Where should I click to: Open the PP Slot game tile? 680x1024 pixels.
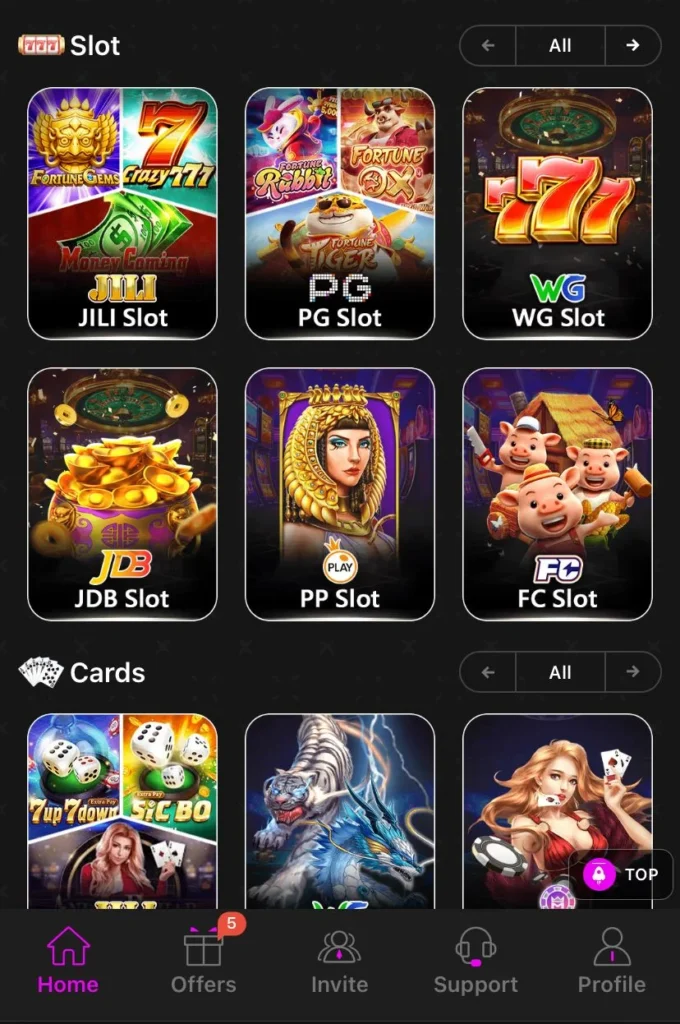point(340,493)
